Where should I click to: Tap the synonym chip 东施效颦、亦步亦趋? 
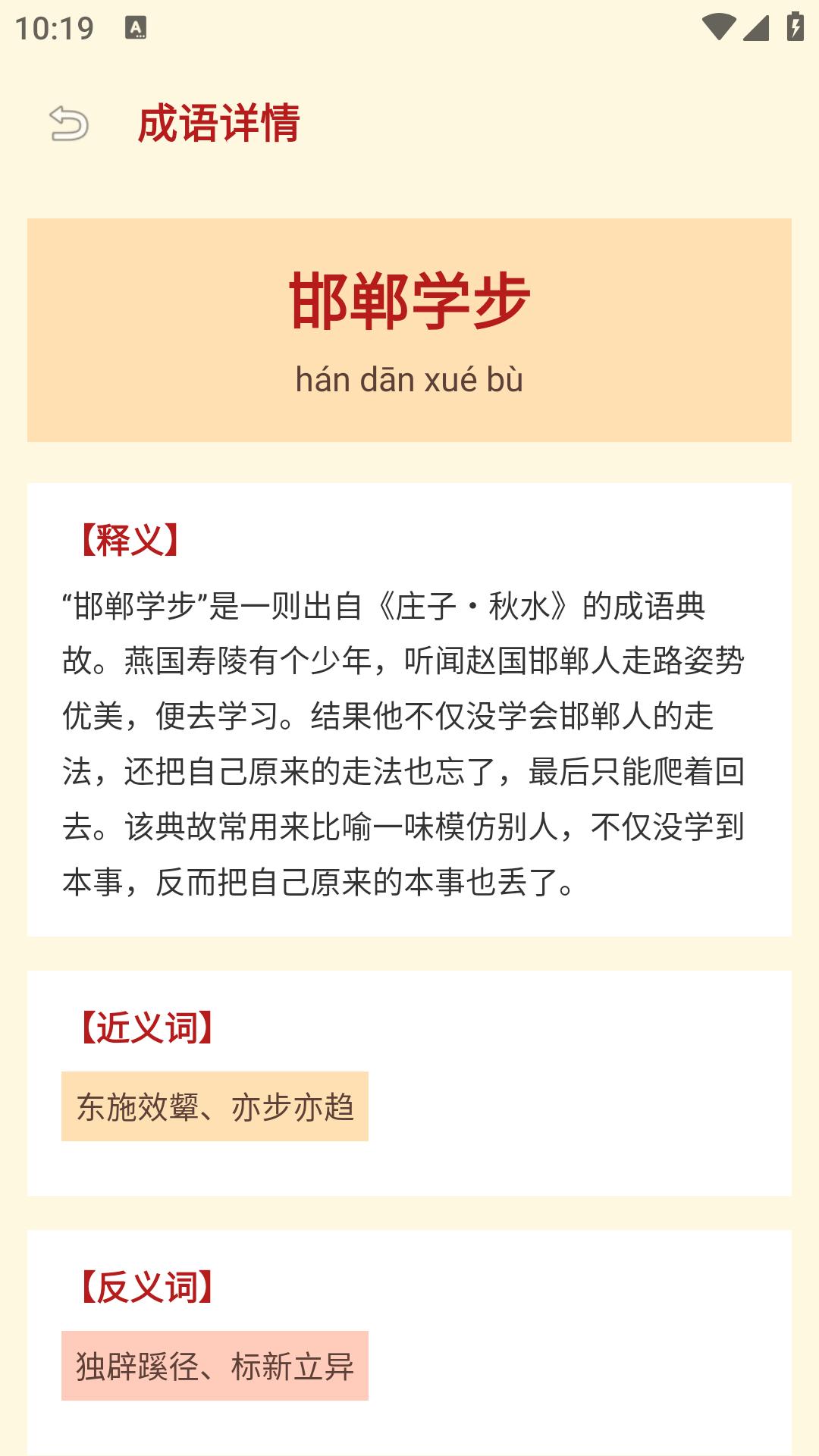(x=216, y=1107)
